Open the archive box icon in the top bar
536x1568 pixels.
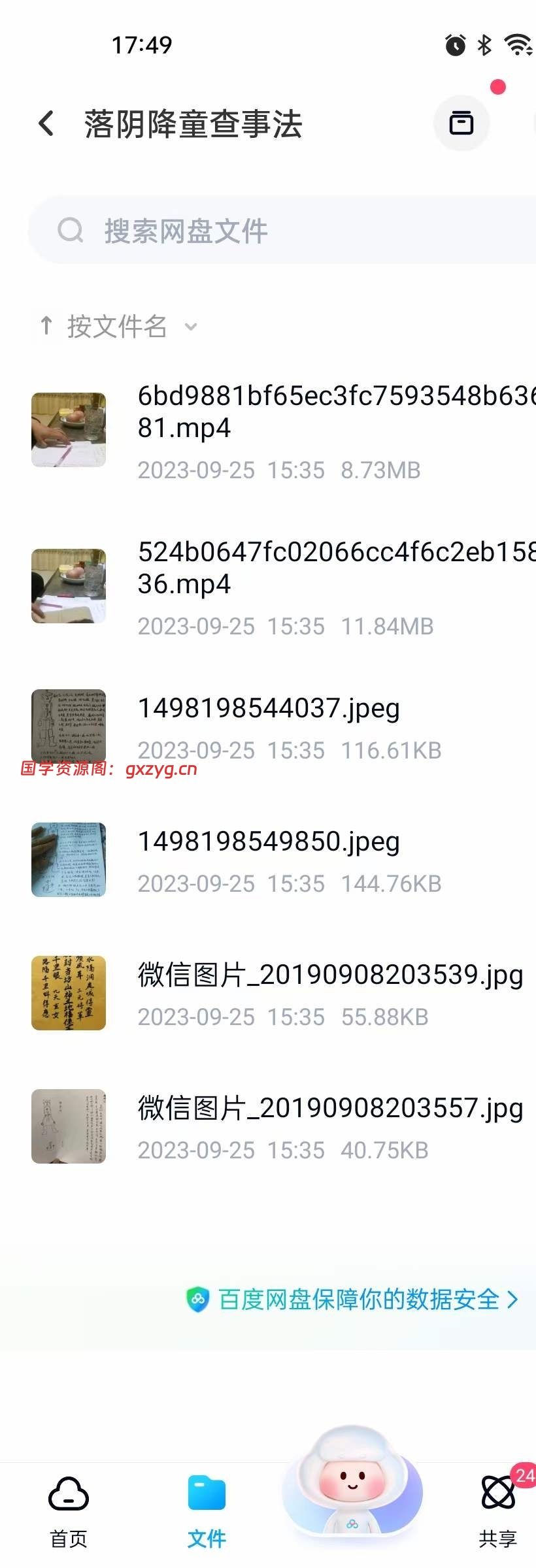(461, 123)
